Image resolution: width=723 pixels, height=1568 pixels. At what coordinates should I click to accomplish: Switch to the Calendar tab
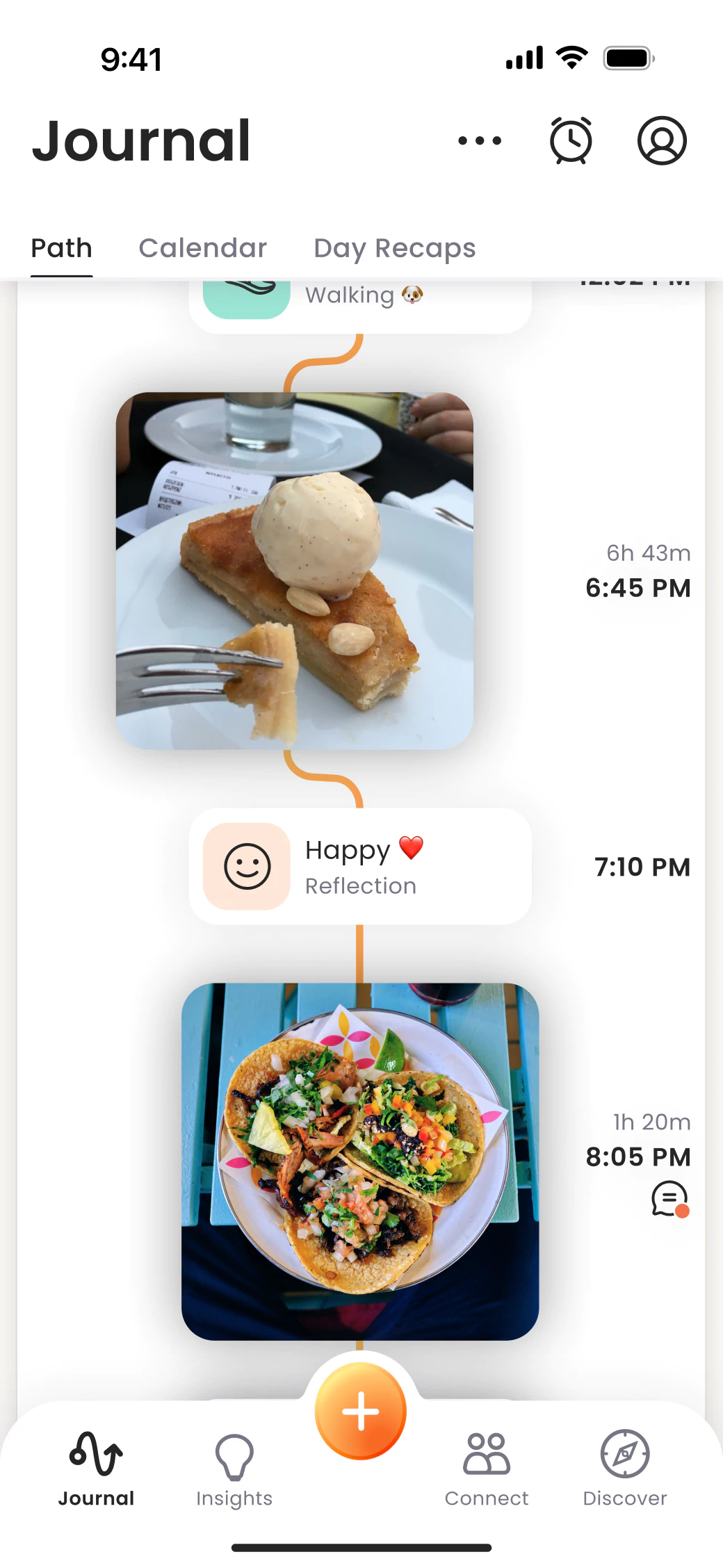(202, 247)
